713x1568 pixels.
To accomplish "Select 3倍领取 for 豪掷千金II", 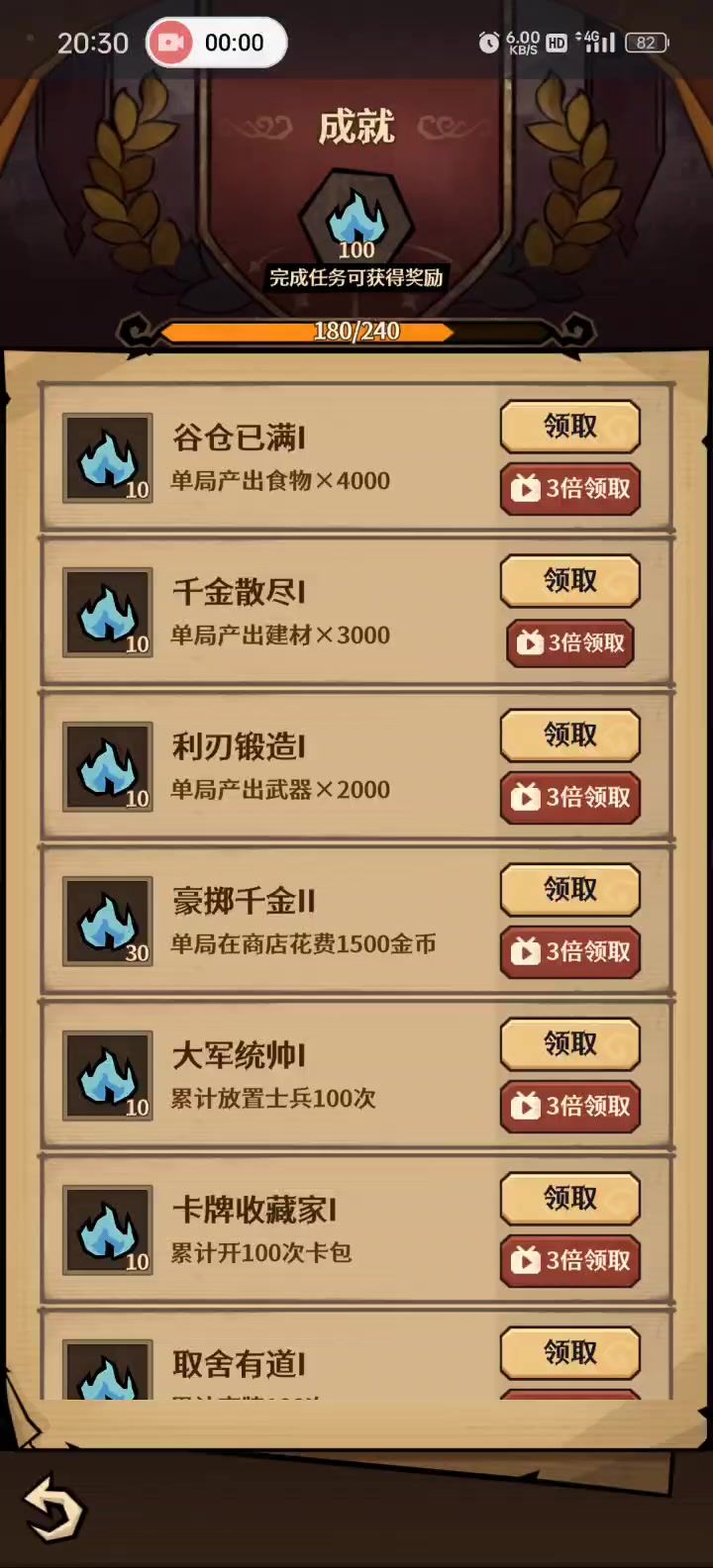I will (569, 952).
